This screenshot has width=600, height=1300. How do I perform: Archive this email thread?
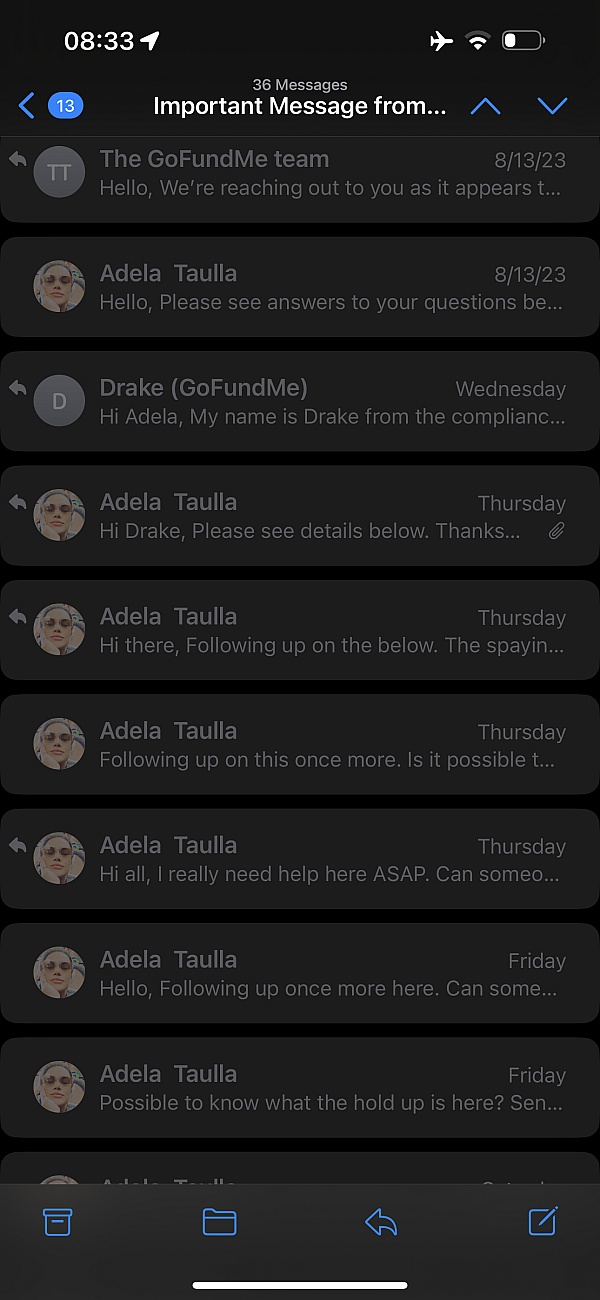[x=58, y=1221]
